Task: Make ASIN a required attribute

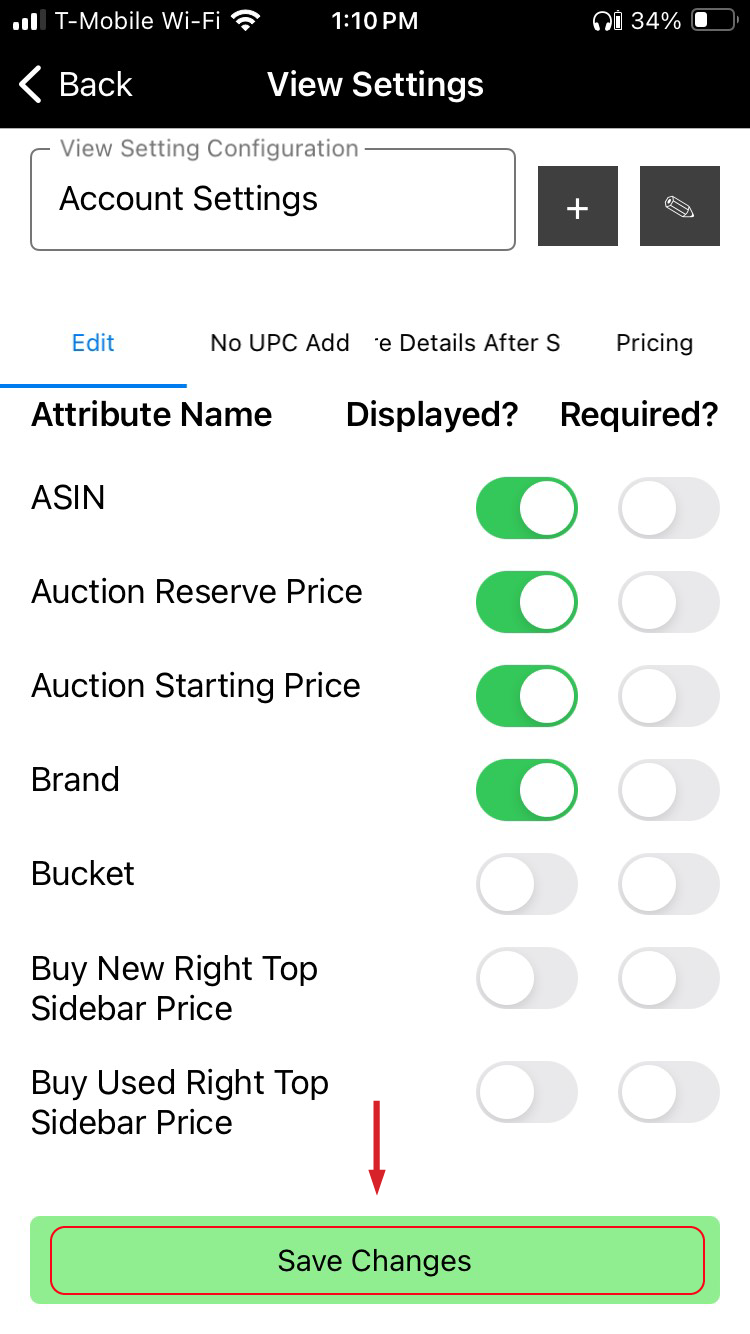Action: coord(668,509)
